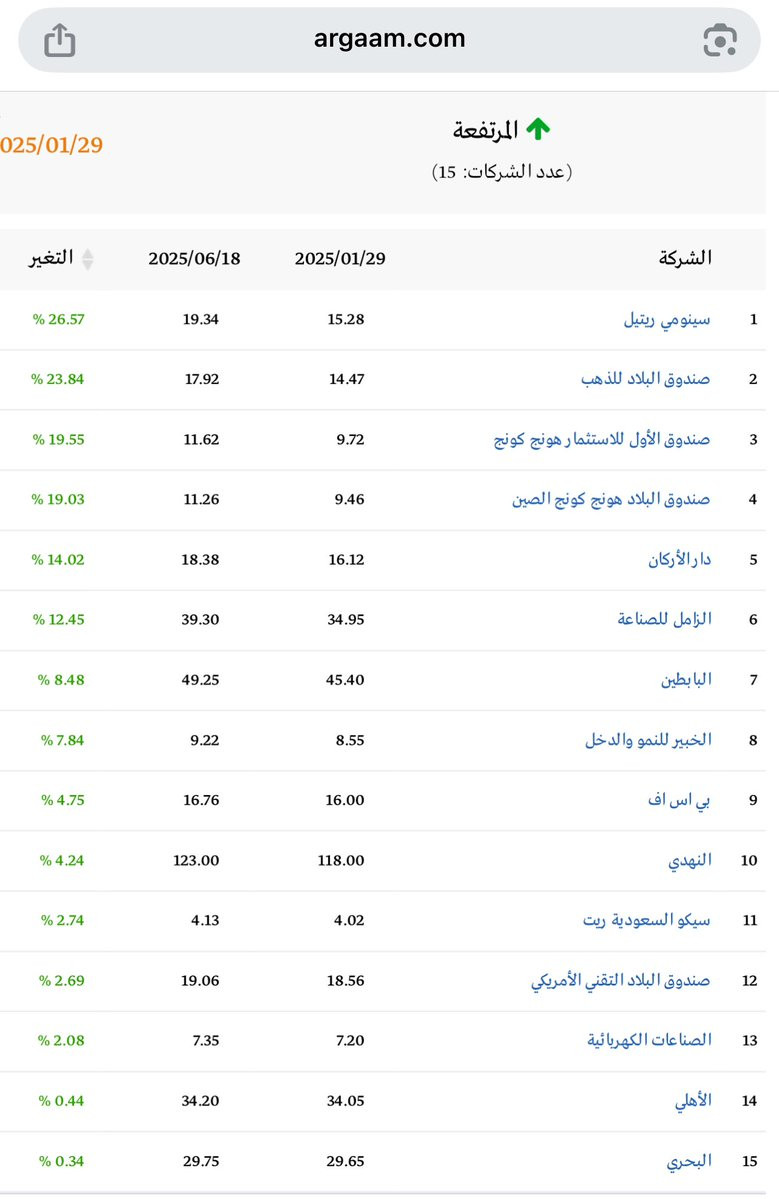This screenshot has width=779, height=1199.
Task: Open the camera scan icon in address bar
Action: pos(719,40)
